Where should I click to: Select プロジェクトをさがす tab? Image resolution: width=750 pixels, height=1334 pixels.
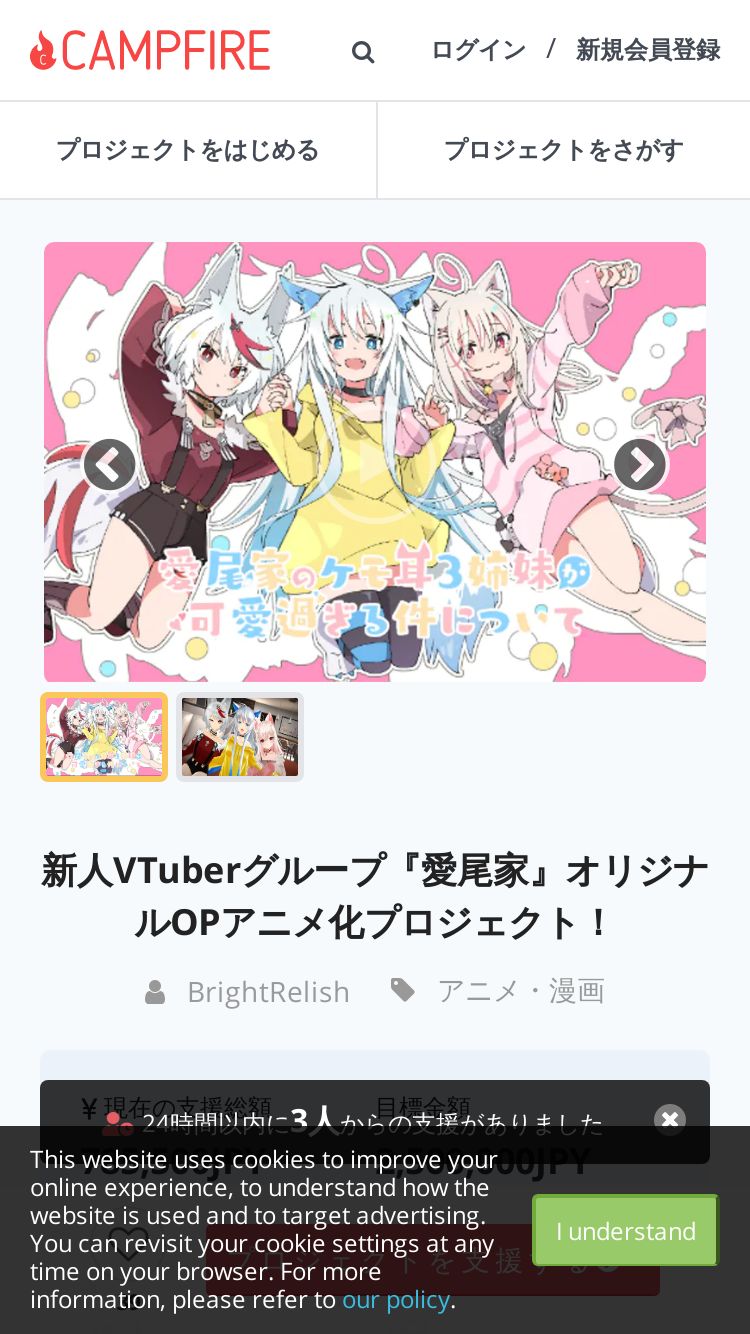coord(564,150)
